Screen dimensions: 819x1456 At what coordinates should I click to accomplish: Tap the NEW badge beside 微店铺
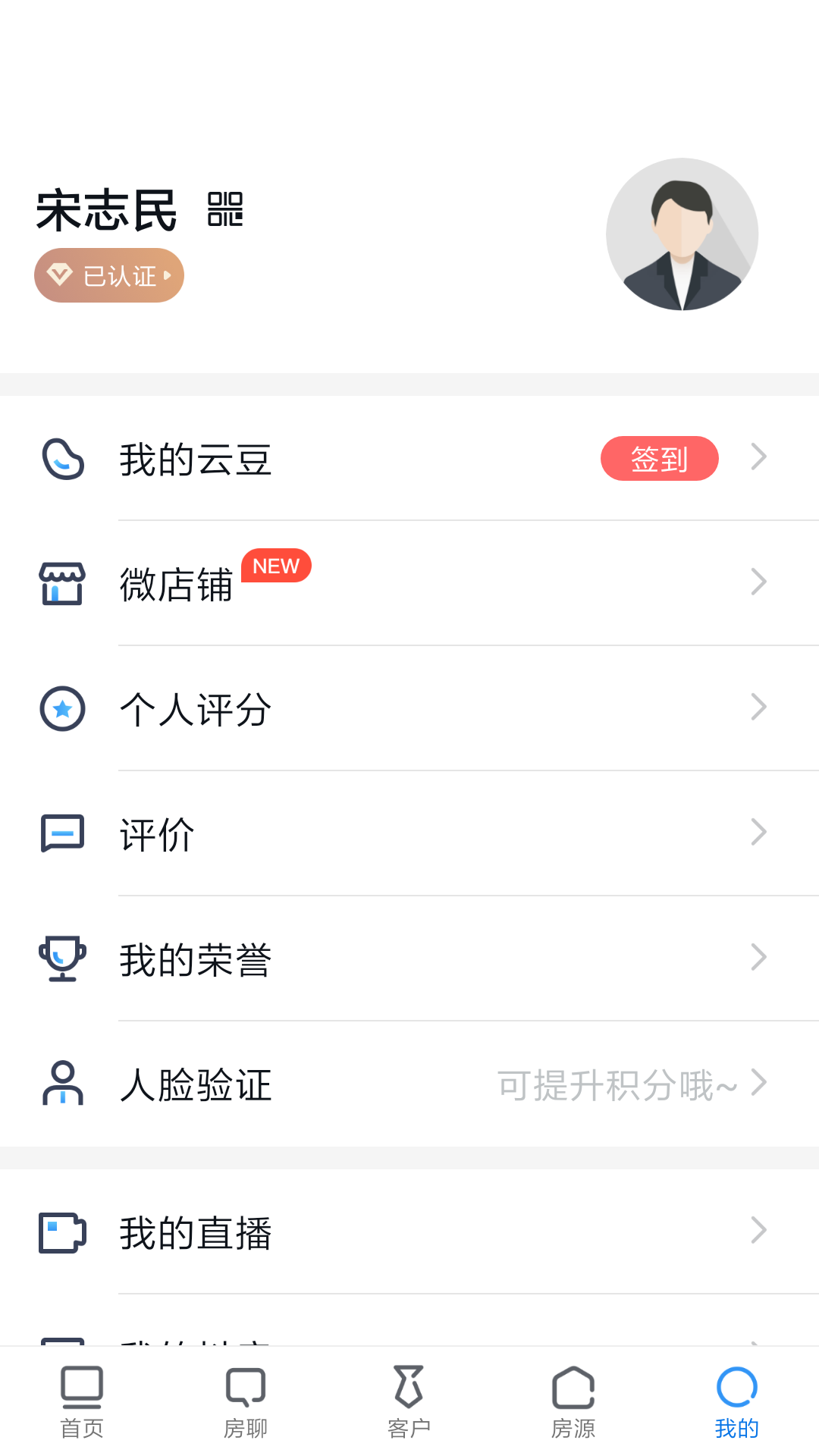click(275, 566)
